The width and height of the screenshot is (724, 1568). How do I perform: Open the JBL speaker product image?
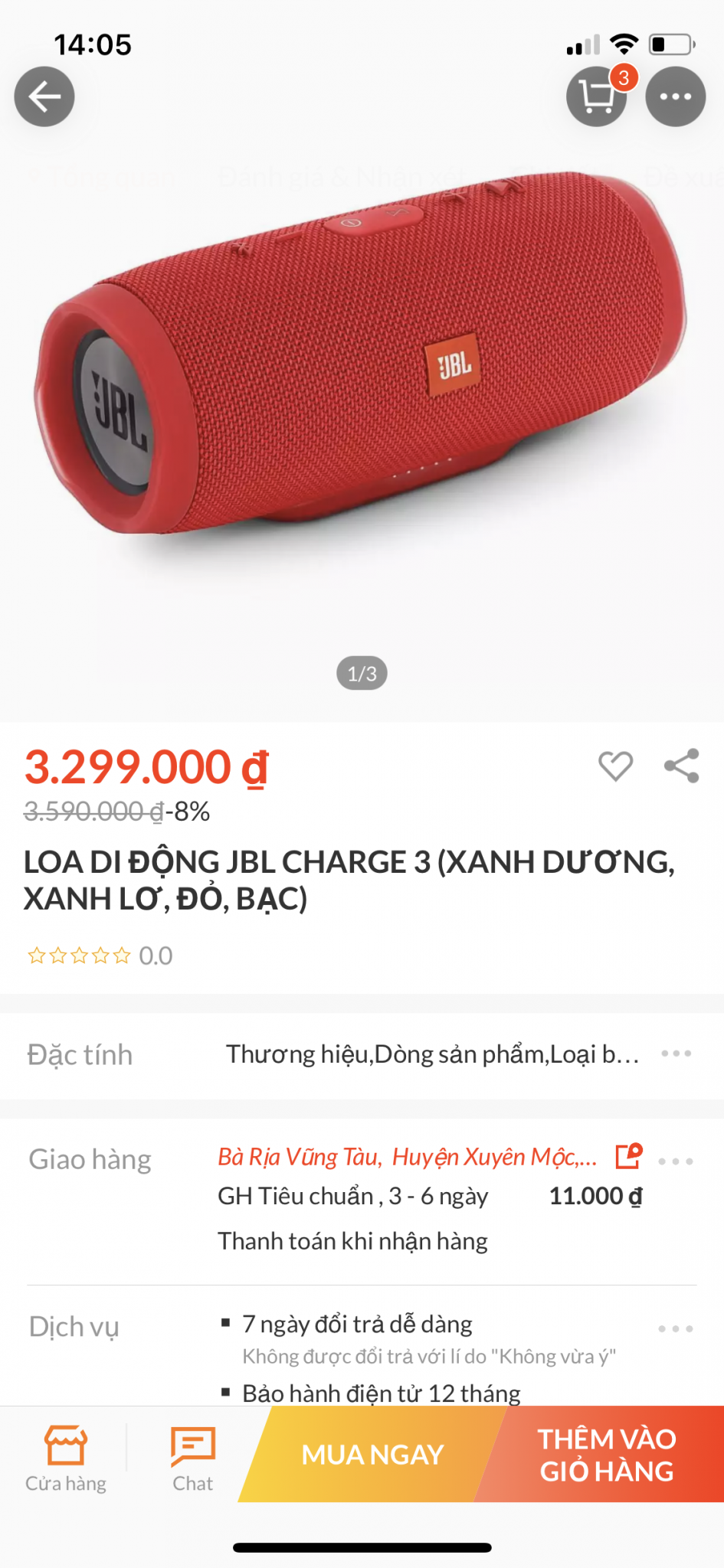[362, 367]
